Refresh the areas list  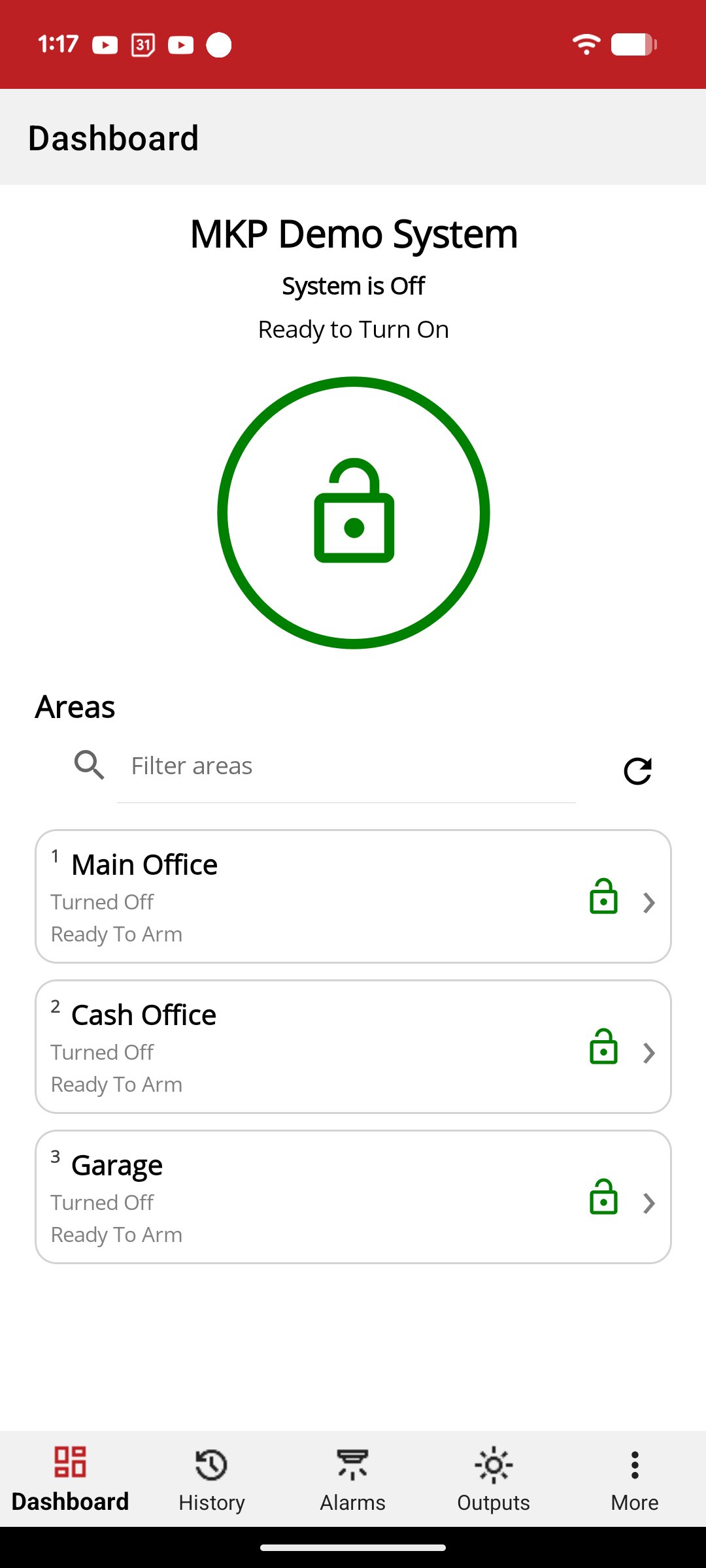click(x=637, y=771)
